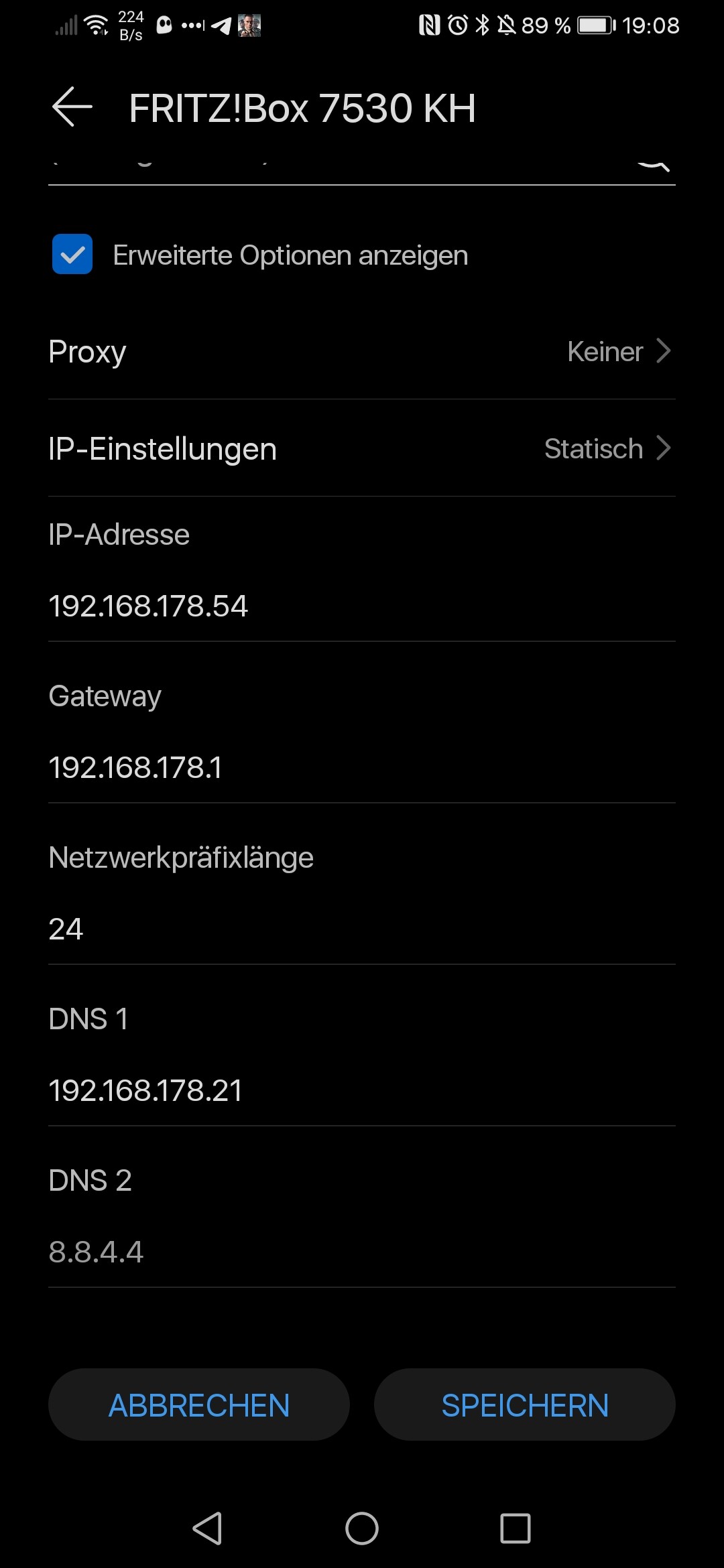Go back using the header arrow
The width and height of the screenshot is (724, 1568).
[x=72, y=107]
